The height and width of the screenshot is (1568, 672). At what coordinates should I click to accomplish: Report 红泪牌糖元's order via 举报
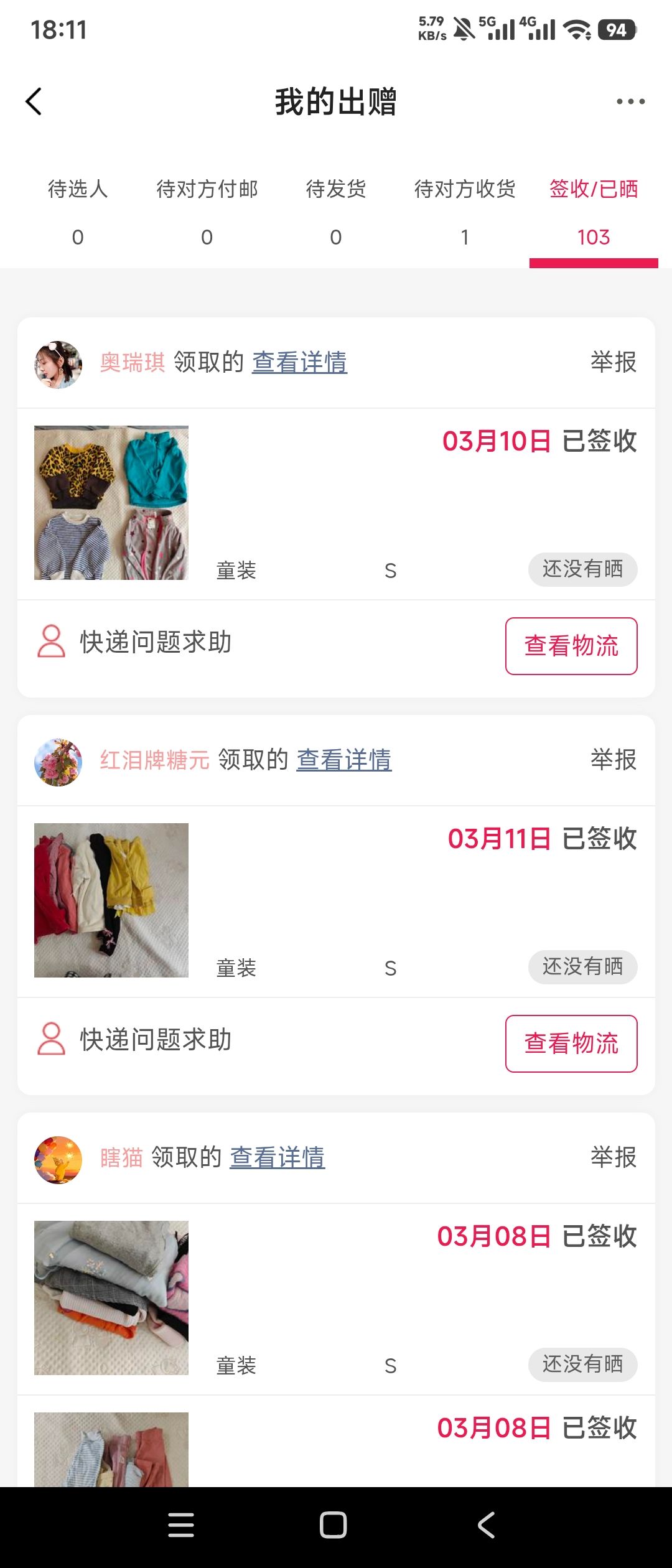(614, 760)
